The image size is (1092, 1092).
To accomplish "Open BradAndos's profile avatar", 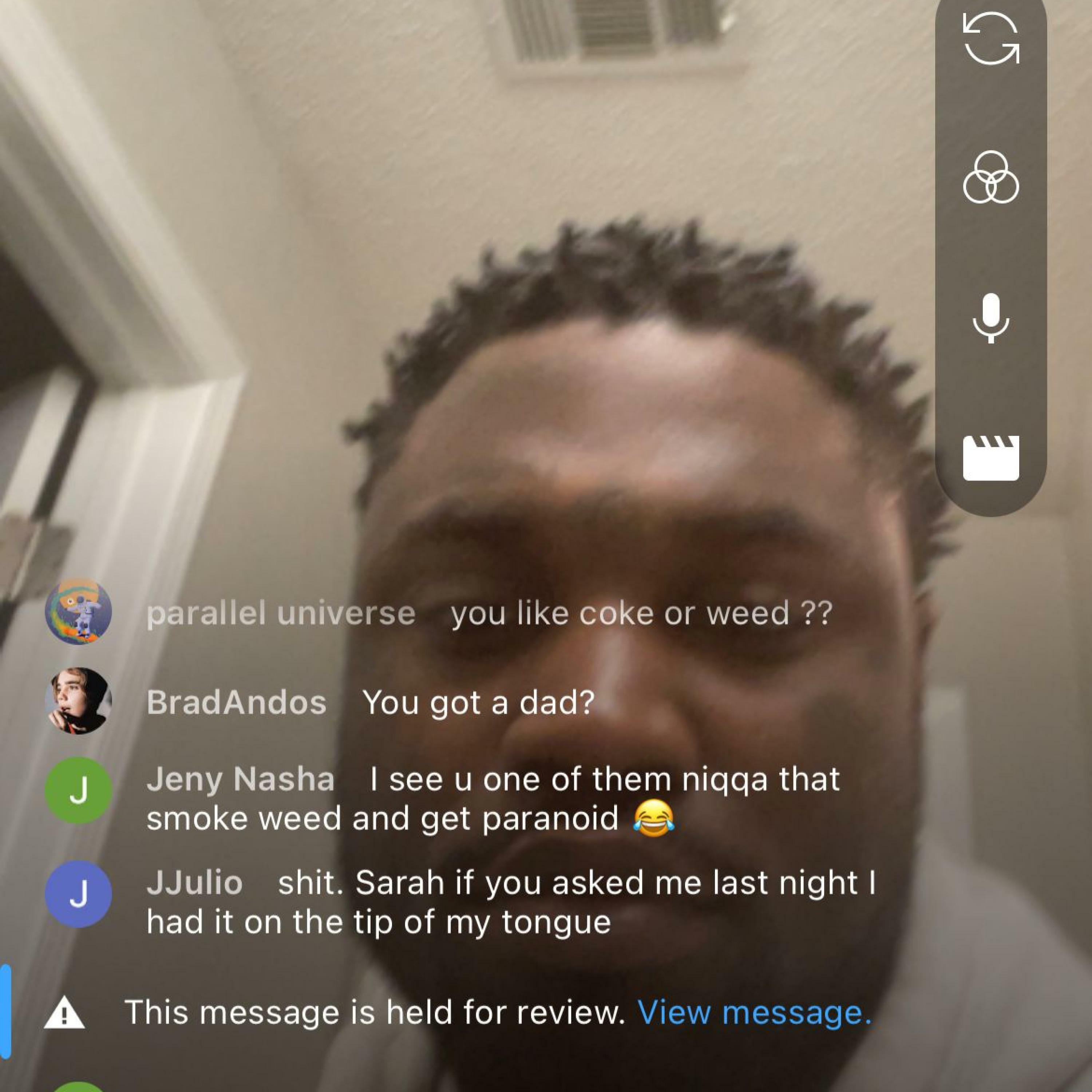I will coord(78,701).
